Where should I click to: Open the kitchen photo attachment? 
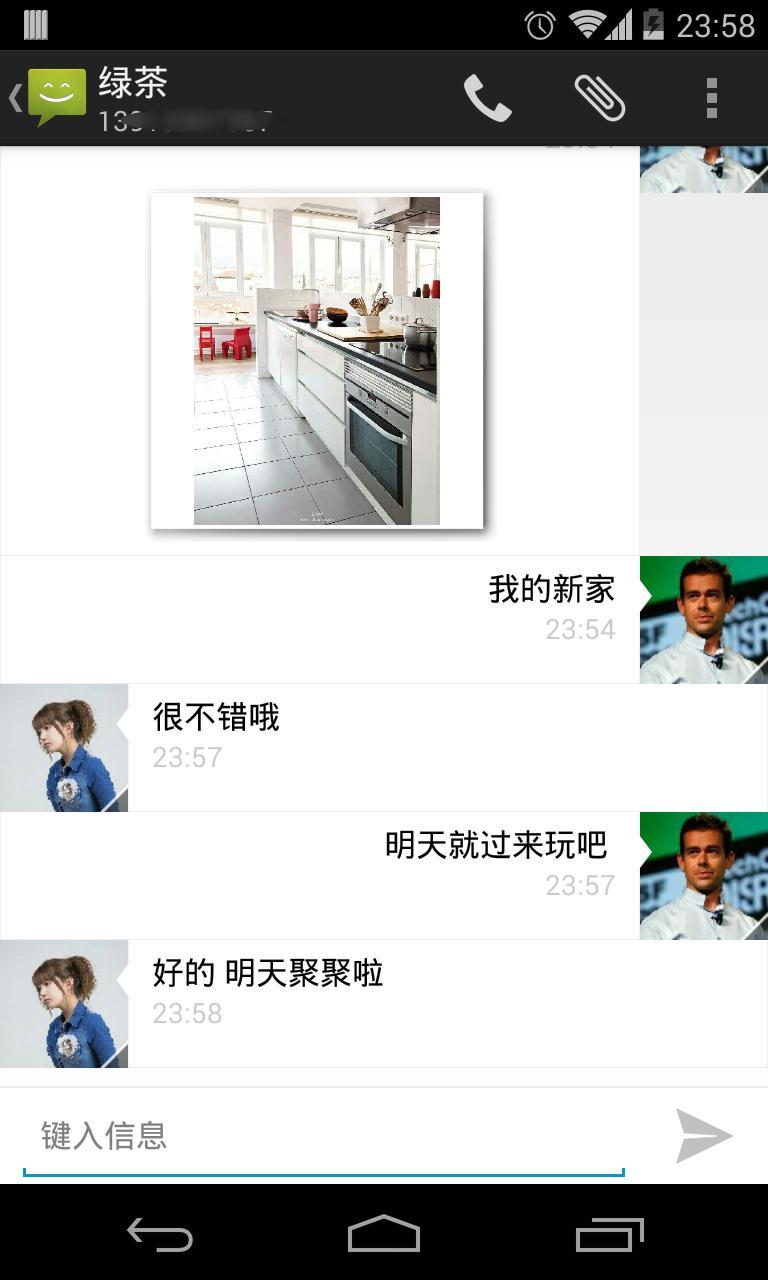(317, 360)
